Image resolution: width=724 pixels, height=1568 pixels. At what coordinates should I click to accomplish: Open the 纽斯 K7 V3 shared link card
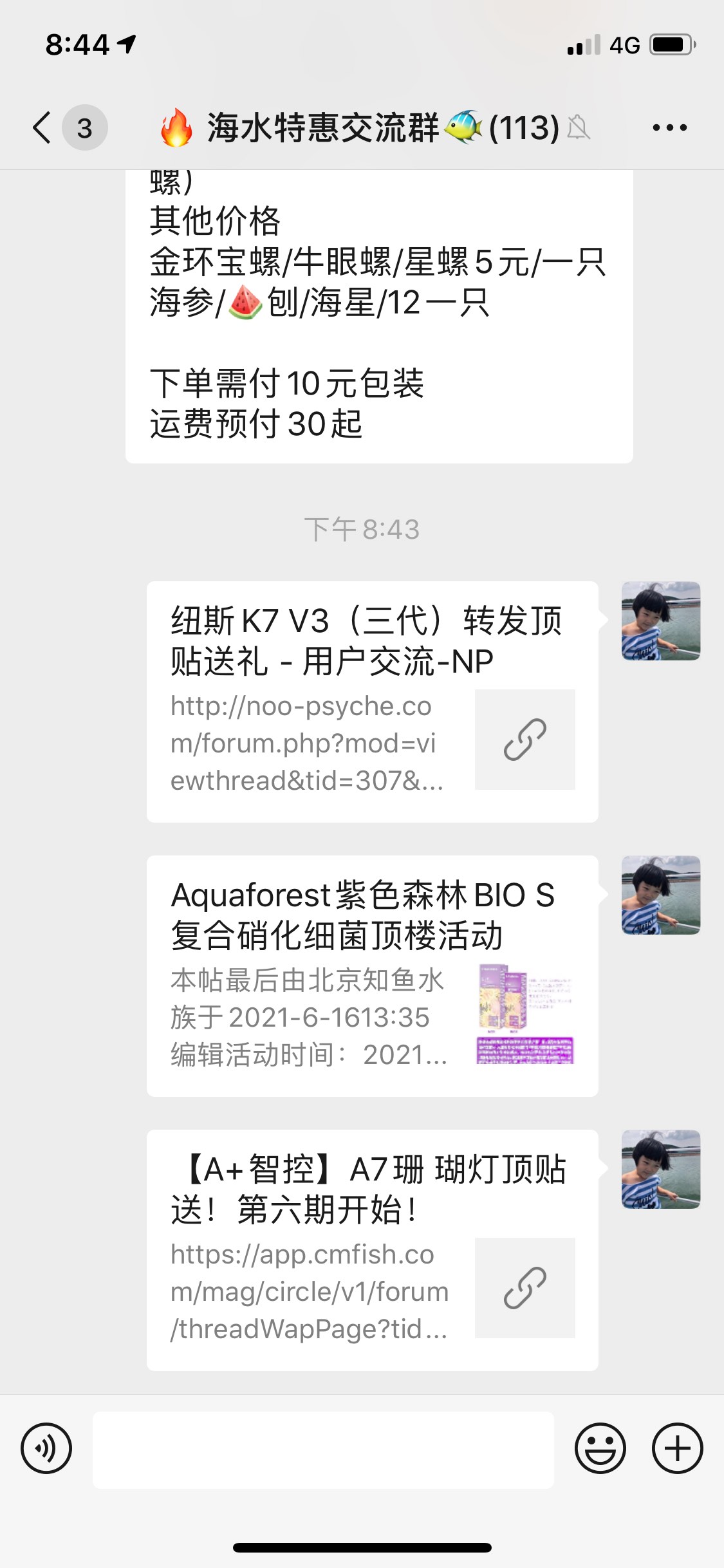pyautogui.click(x=372, y=702)
